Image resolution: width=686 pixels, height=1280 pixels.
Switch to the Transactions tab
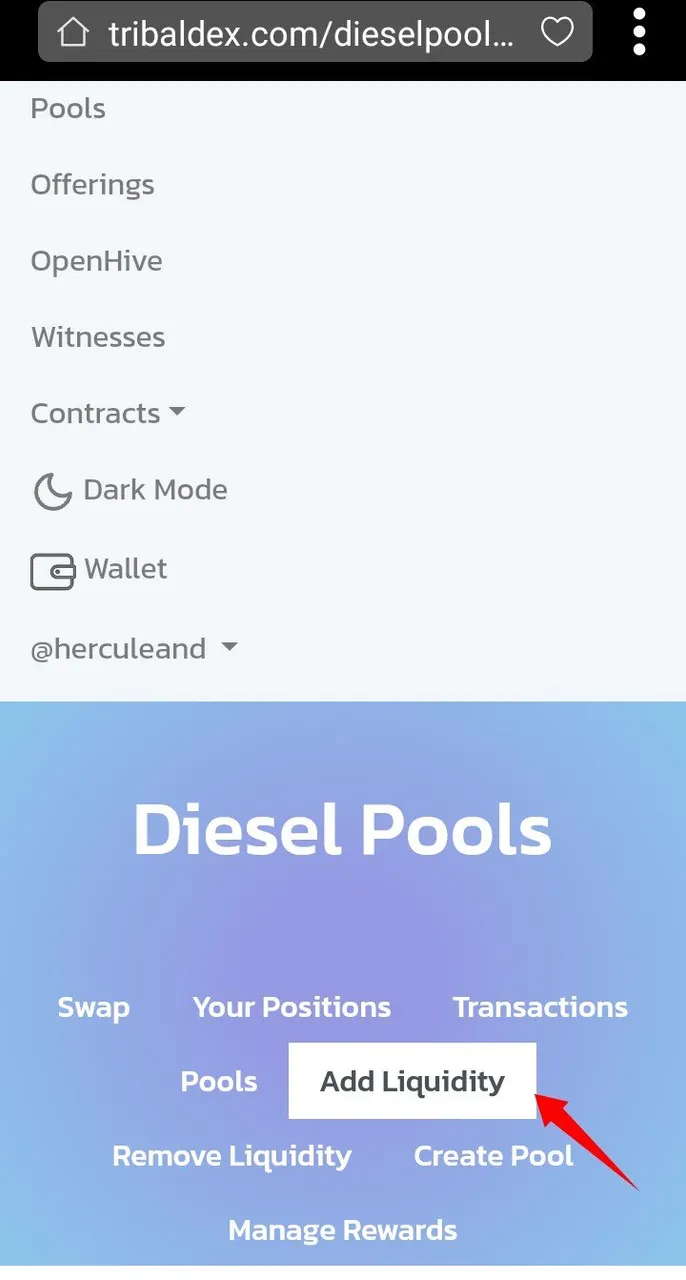(x=540, y=1007)
